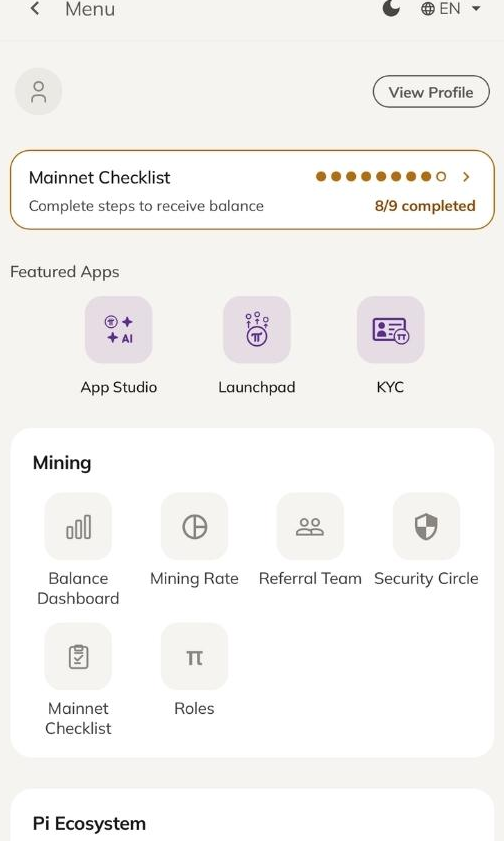Open the profile avatar icon
The width and height of the screenshot is (504, 841).
(39, 92)
